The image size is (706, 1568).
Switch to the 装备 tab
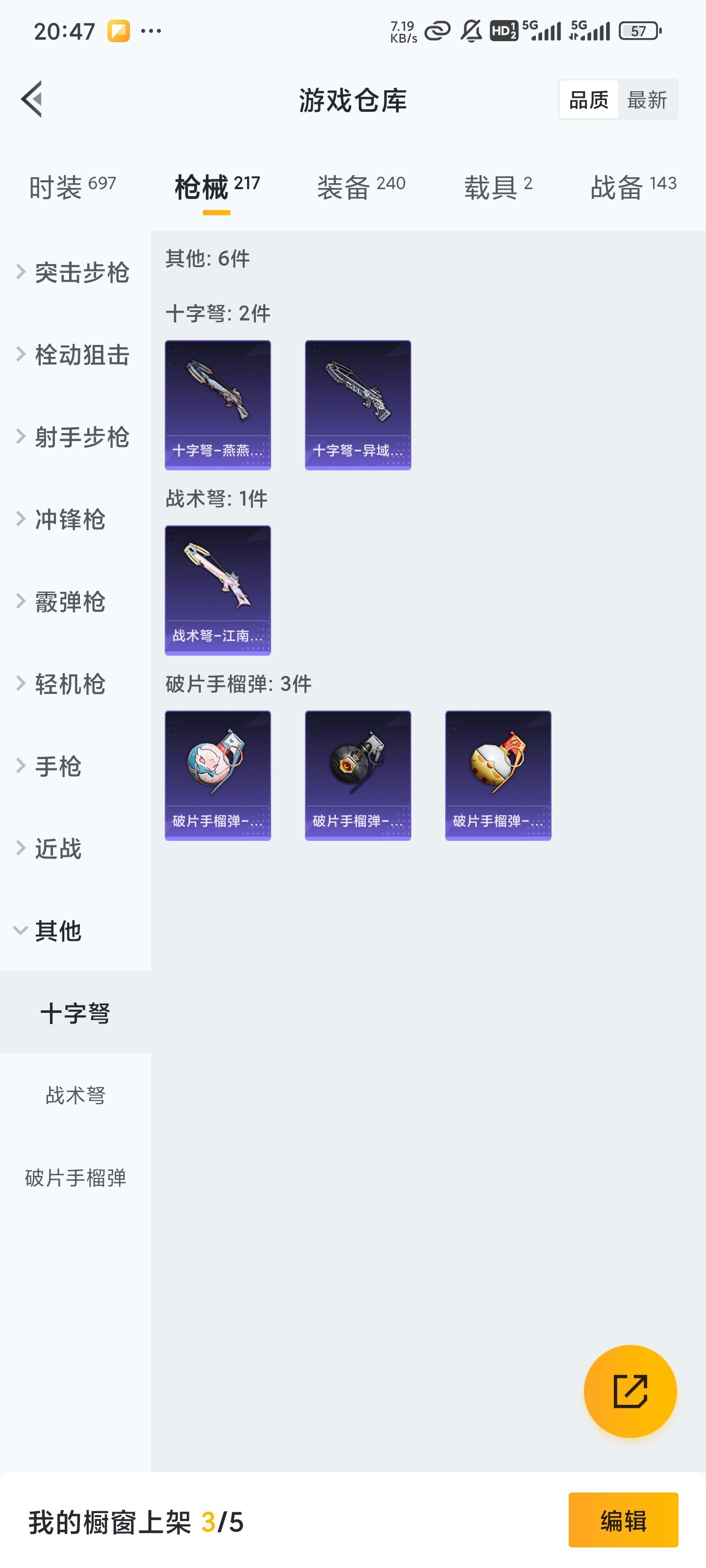pyautogui.click(x=361, y=186)
